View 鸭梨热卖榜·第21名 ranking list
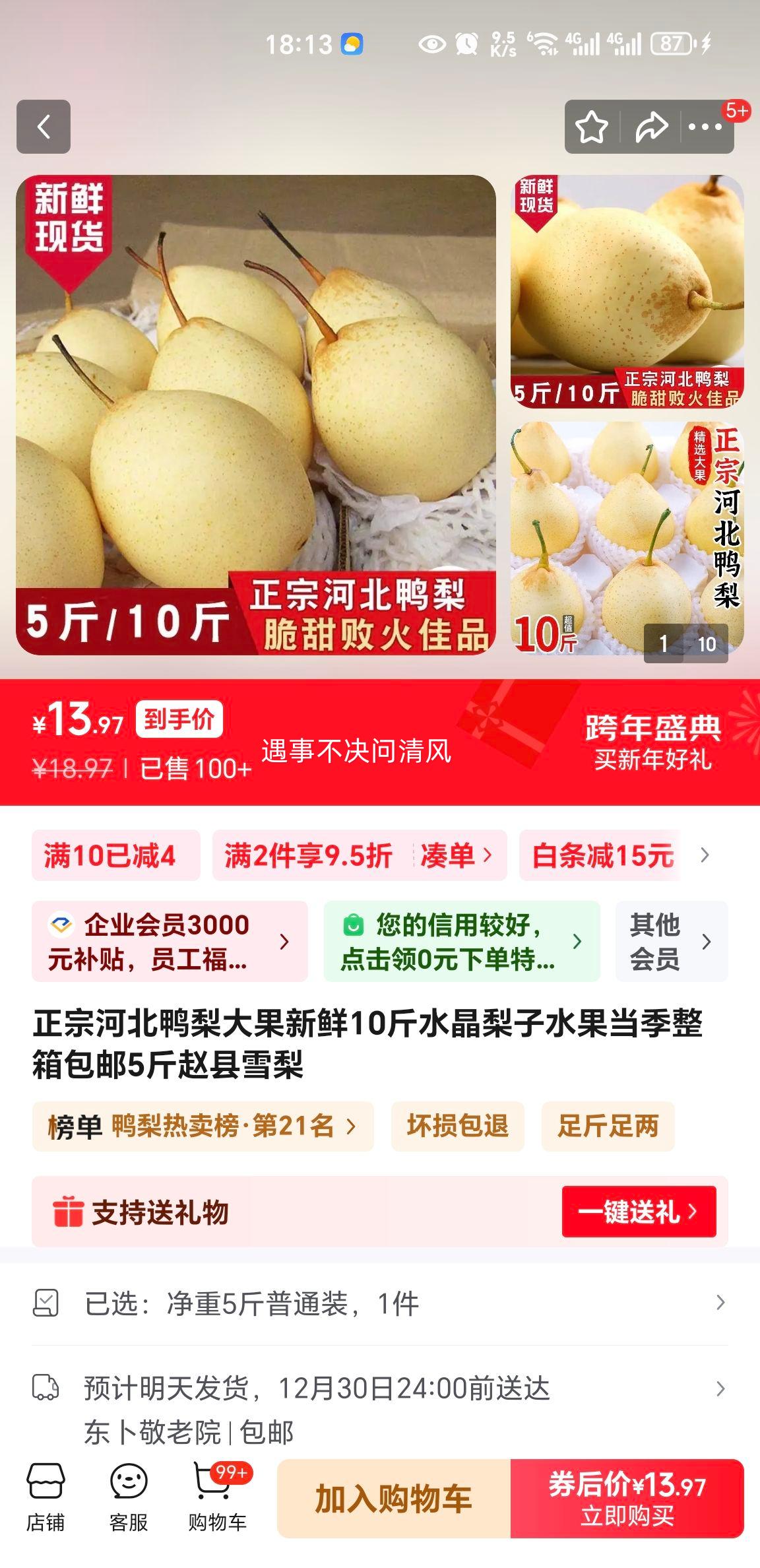The width and height of the screenshot is (760, 1568). coord(202,1127)
